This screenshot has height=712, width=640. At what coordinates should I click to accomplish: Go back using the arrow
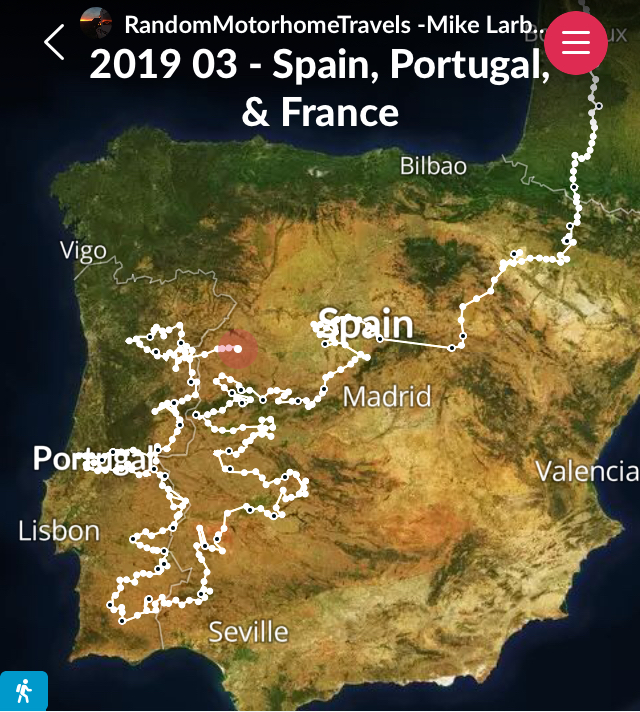54,42
